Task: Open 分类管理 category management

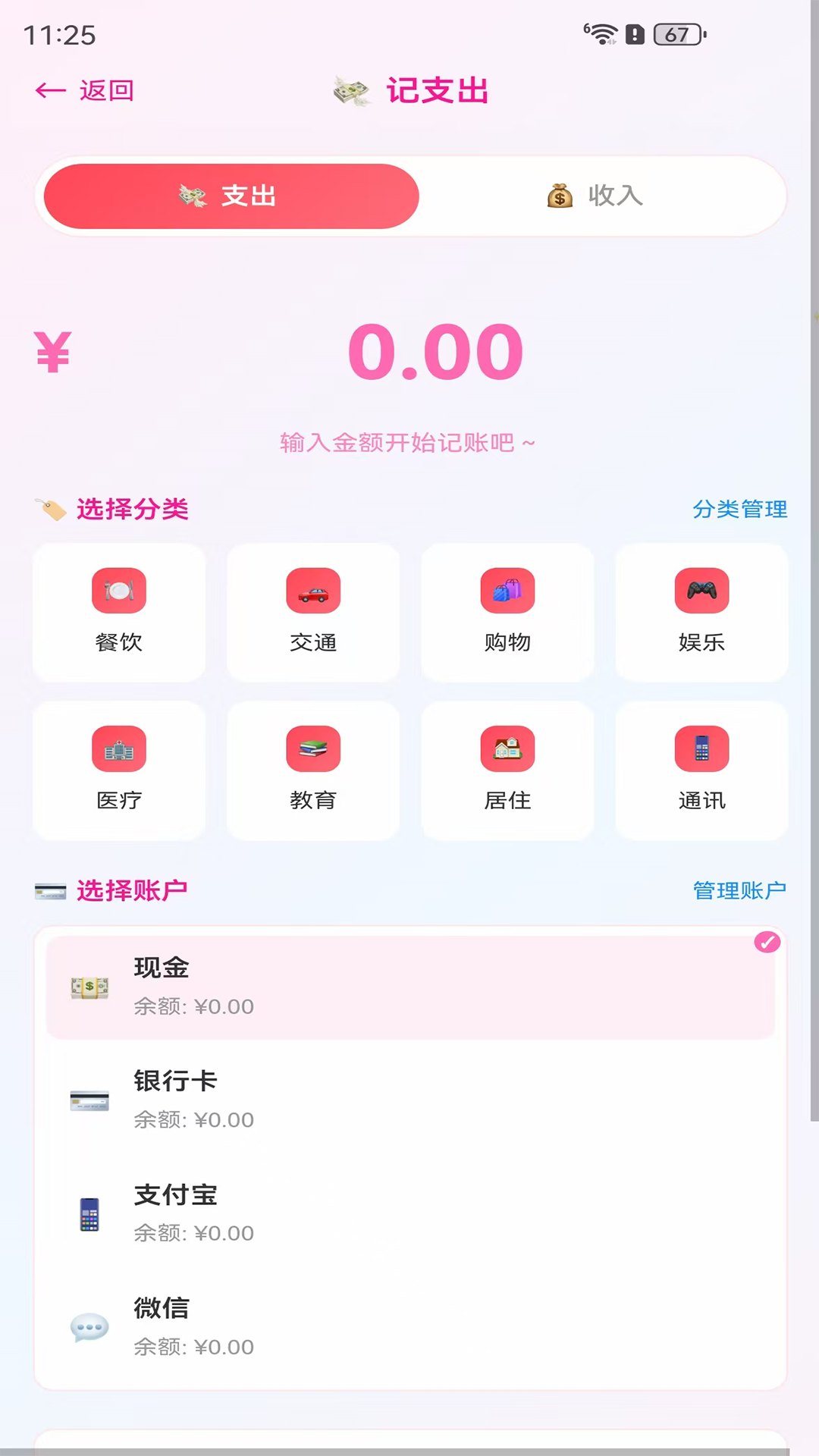Action: coord(740,510)
